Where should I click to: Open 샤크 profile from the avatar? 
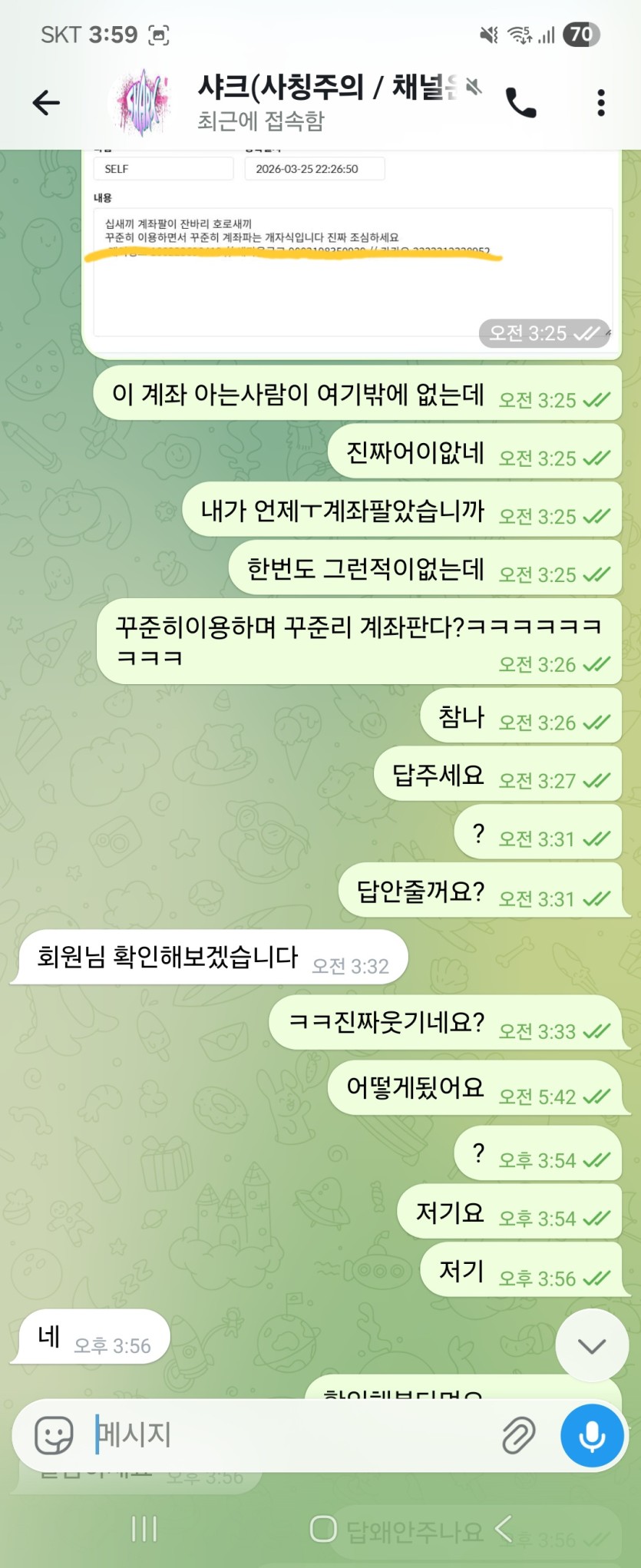pos(143,102)
